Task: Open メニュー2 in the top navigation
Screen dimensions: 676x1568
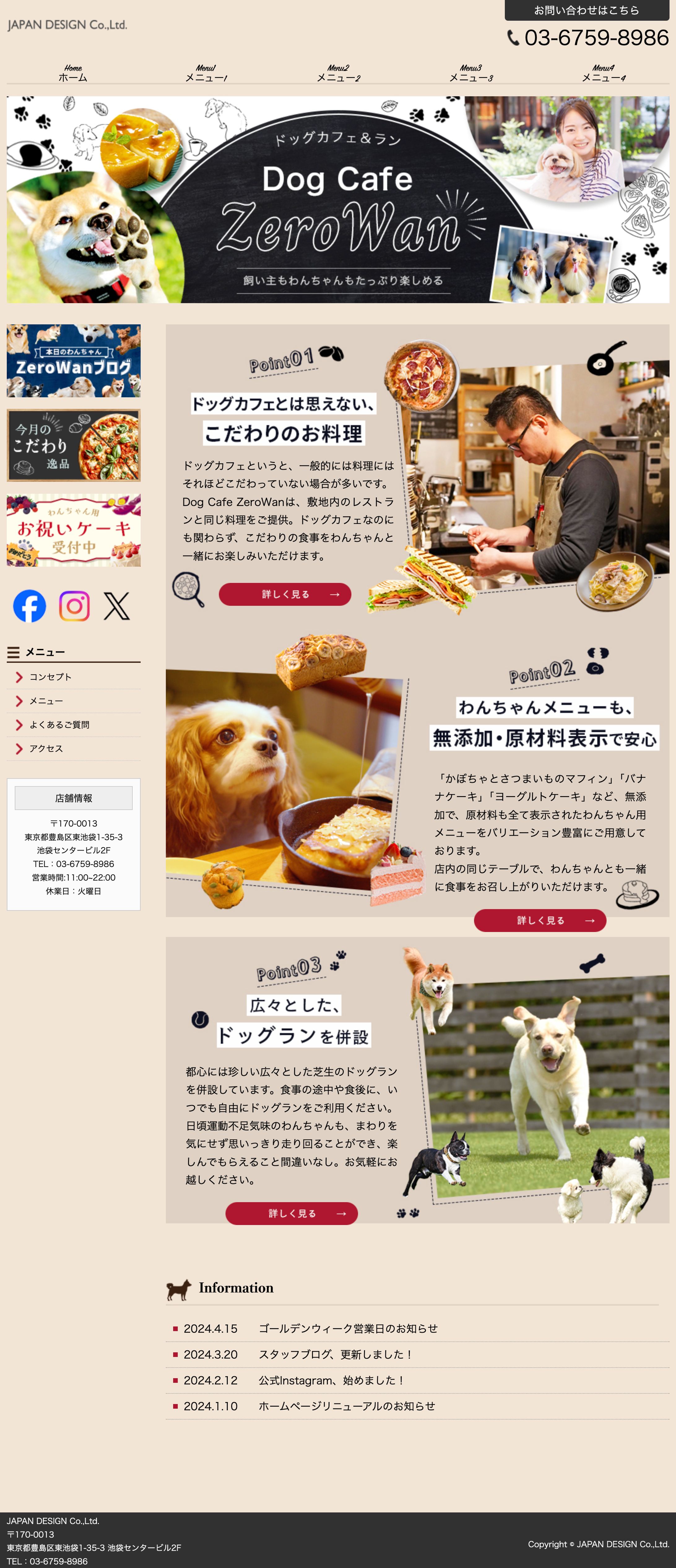Action: (338, 74)
